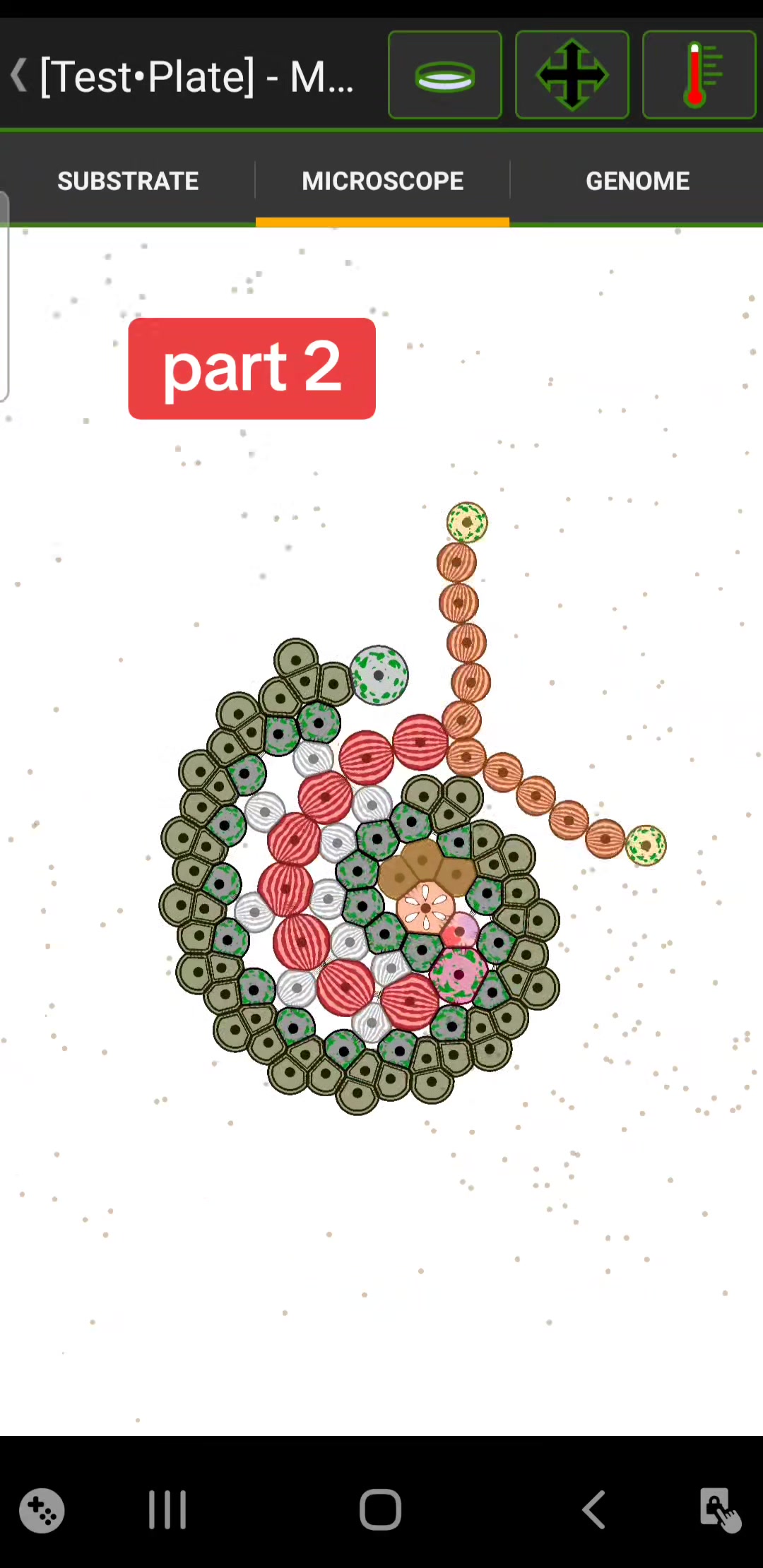Image resolution: width=763 pixels, height=1568 pixels.
Task: Go back from the Test Plate screen
Action: click(20, 75)
